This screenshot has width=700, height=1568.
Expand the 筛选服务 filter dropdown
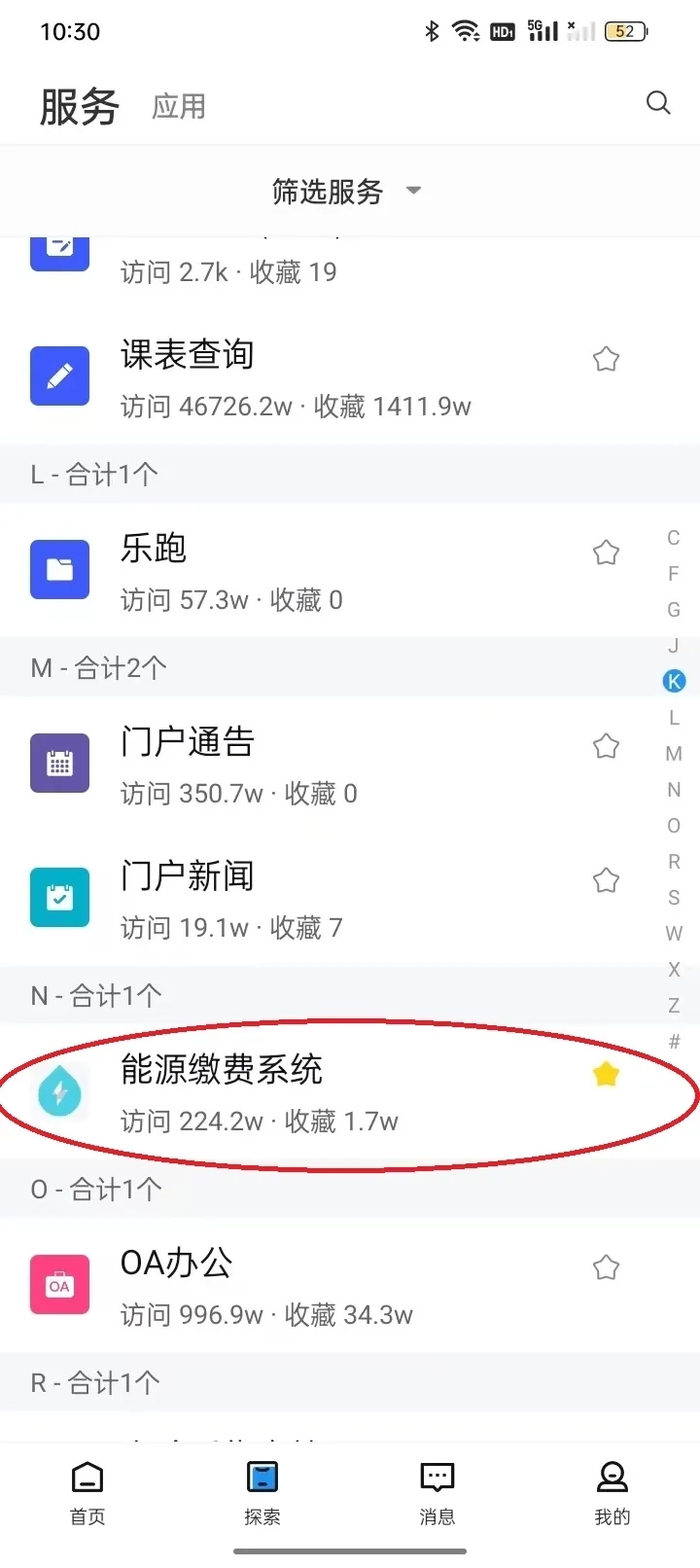(346, 192)
